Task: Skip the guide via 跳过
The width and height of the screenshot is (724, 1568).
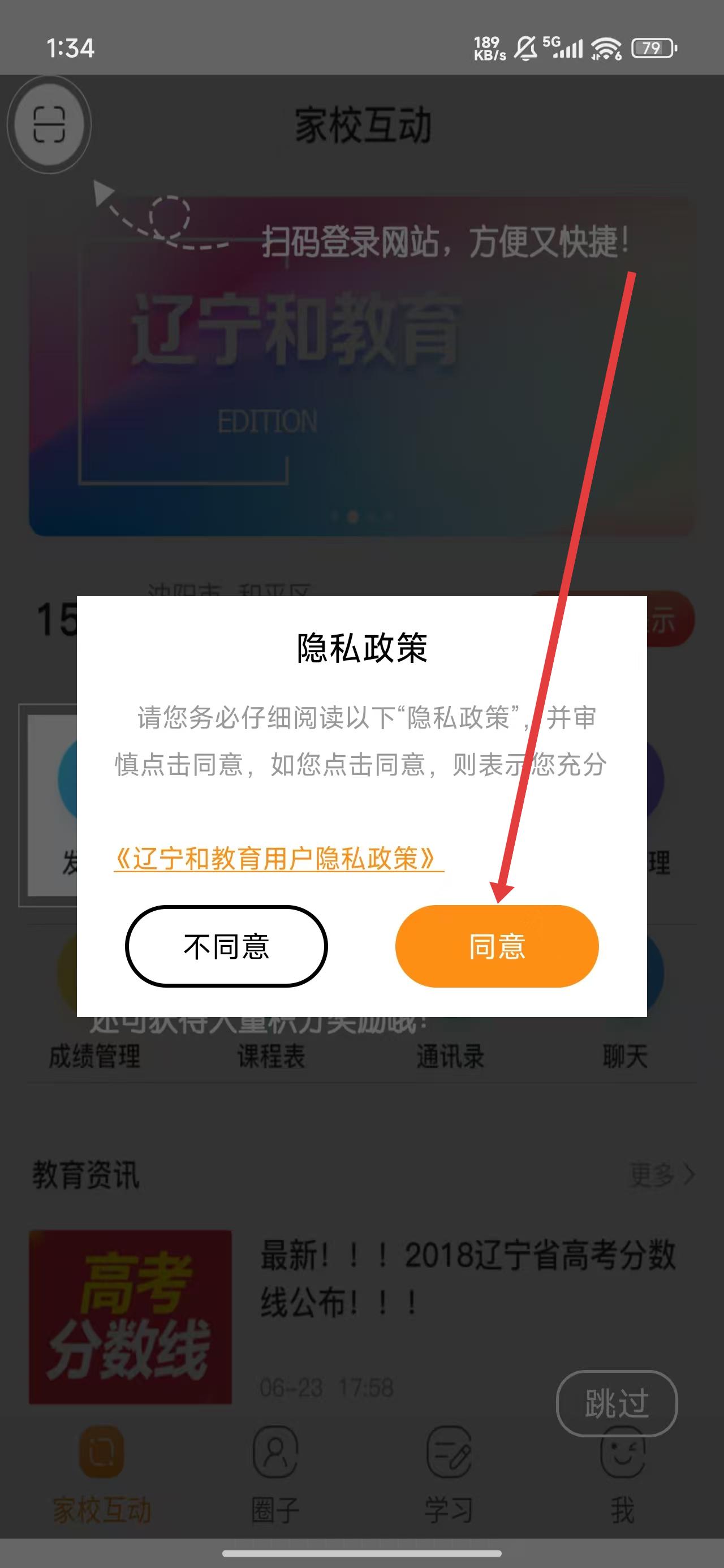Action: click(616, 1403)
